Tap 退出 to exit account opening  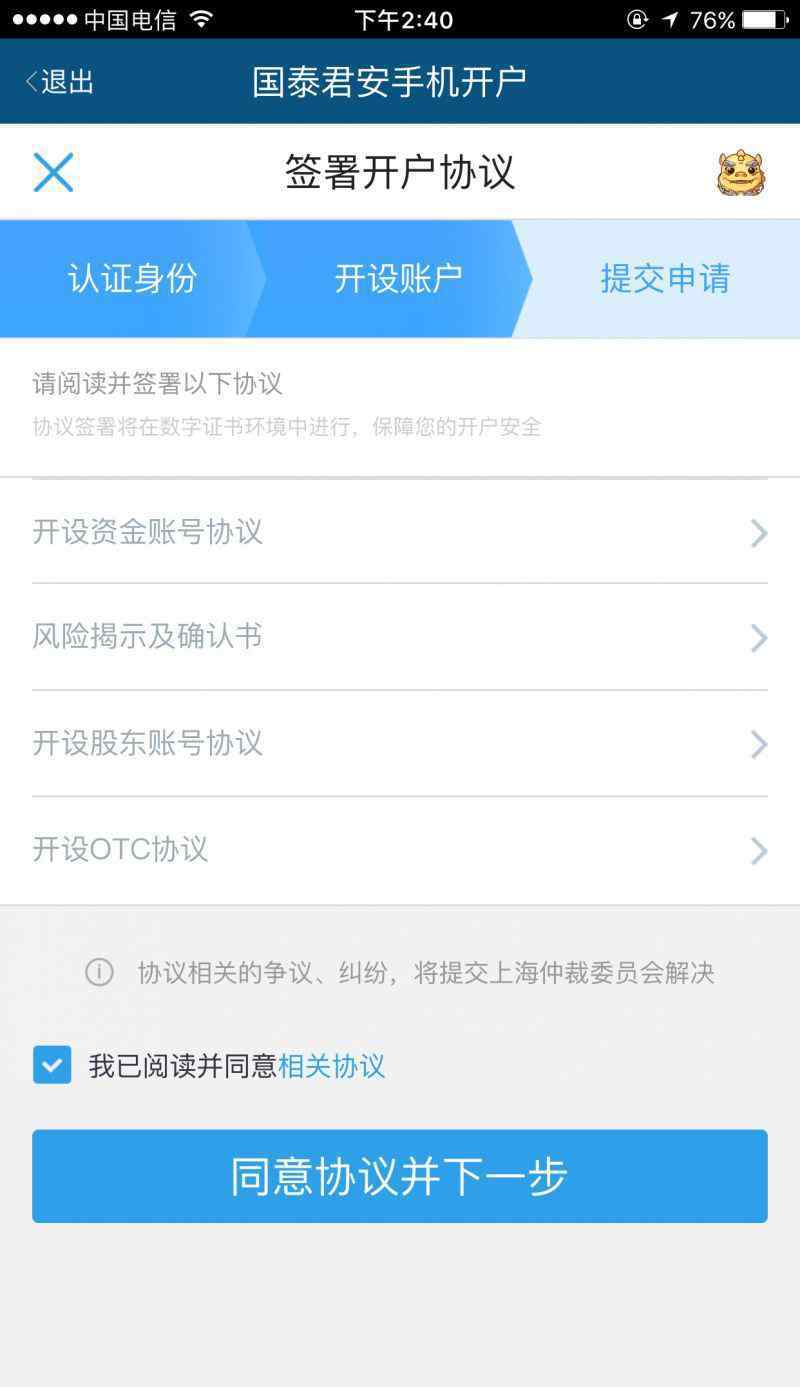point(60,81)
